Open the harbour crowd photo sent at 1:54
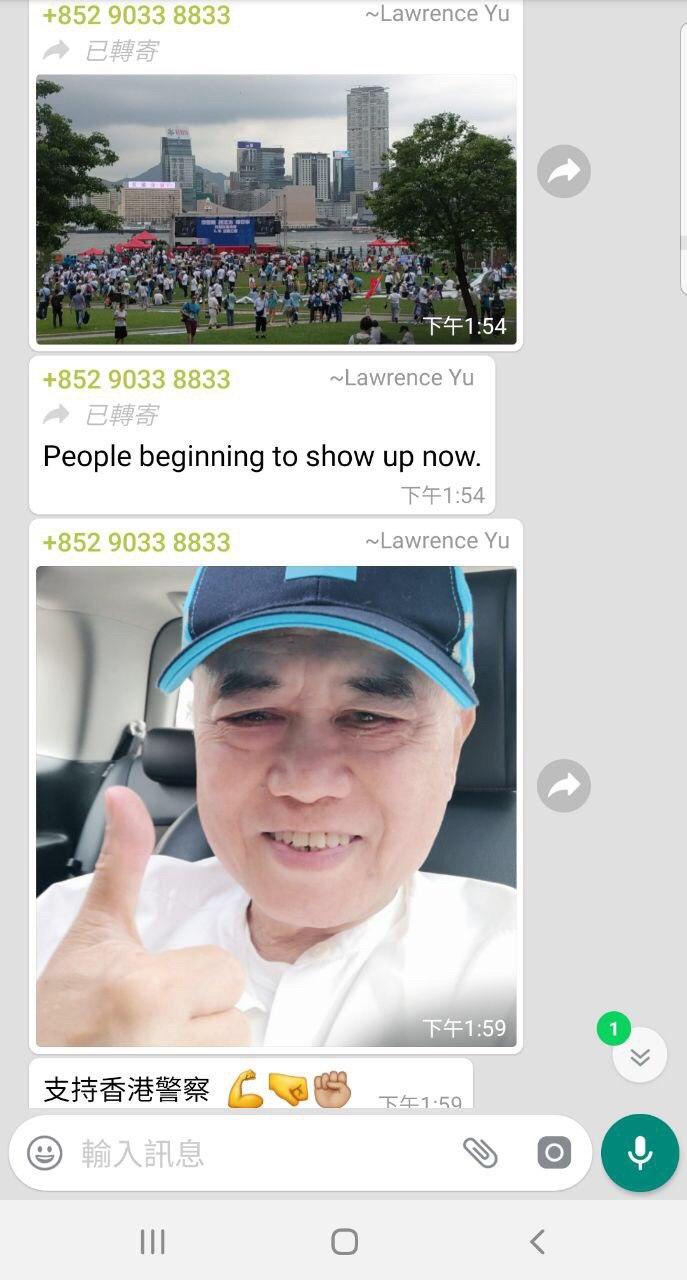Screen dimensions: 687x1280 (276, 209)
